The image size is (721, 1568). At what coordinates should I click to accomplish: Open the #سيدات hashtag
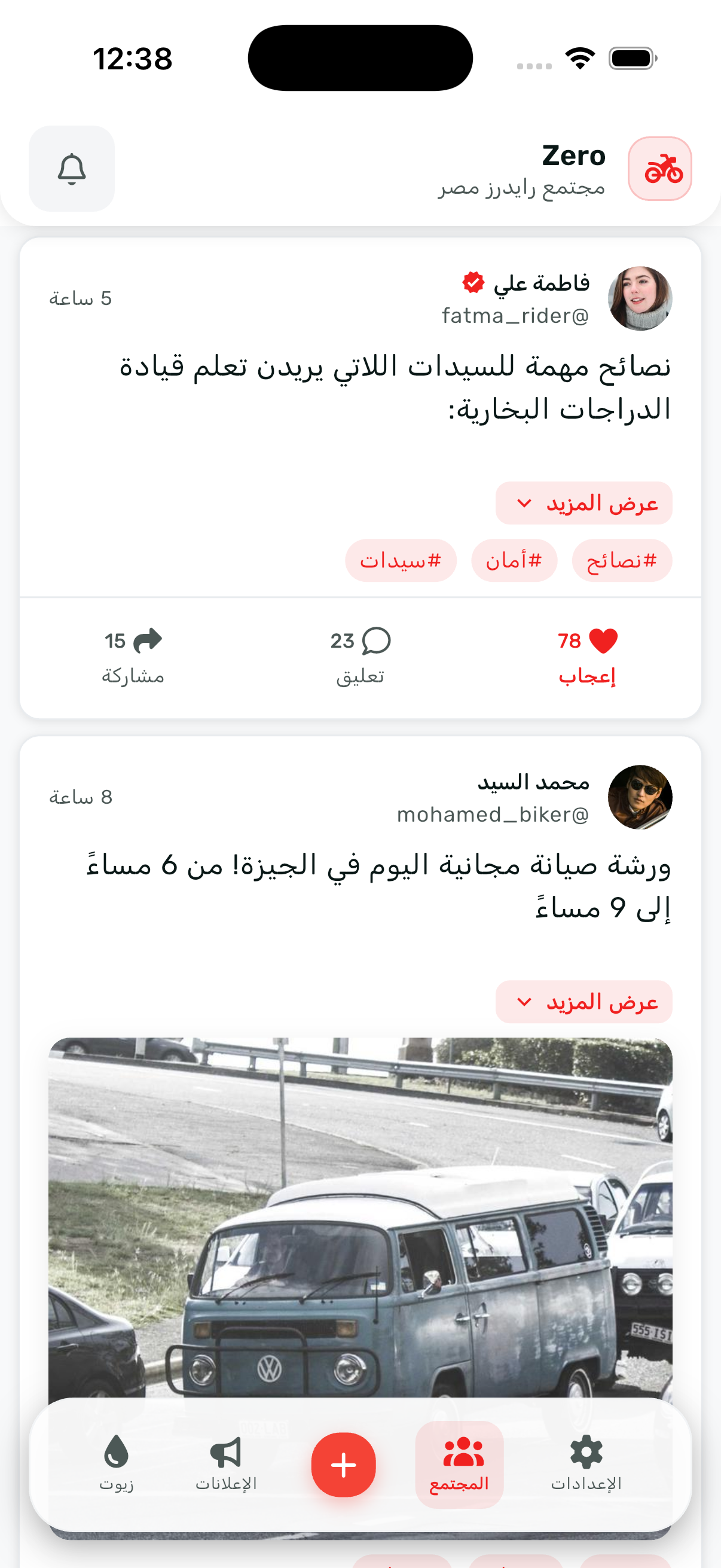[402, 560]
